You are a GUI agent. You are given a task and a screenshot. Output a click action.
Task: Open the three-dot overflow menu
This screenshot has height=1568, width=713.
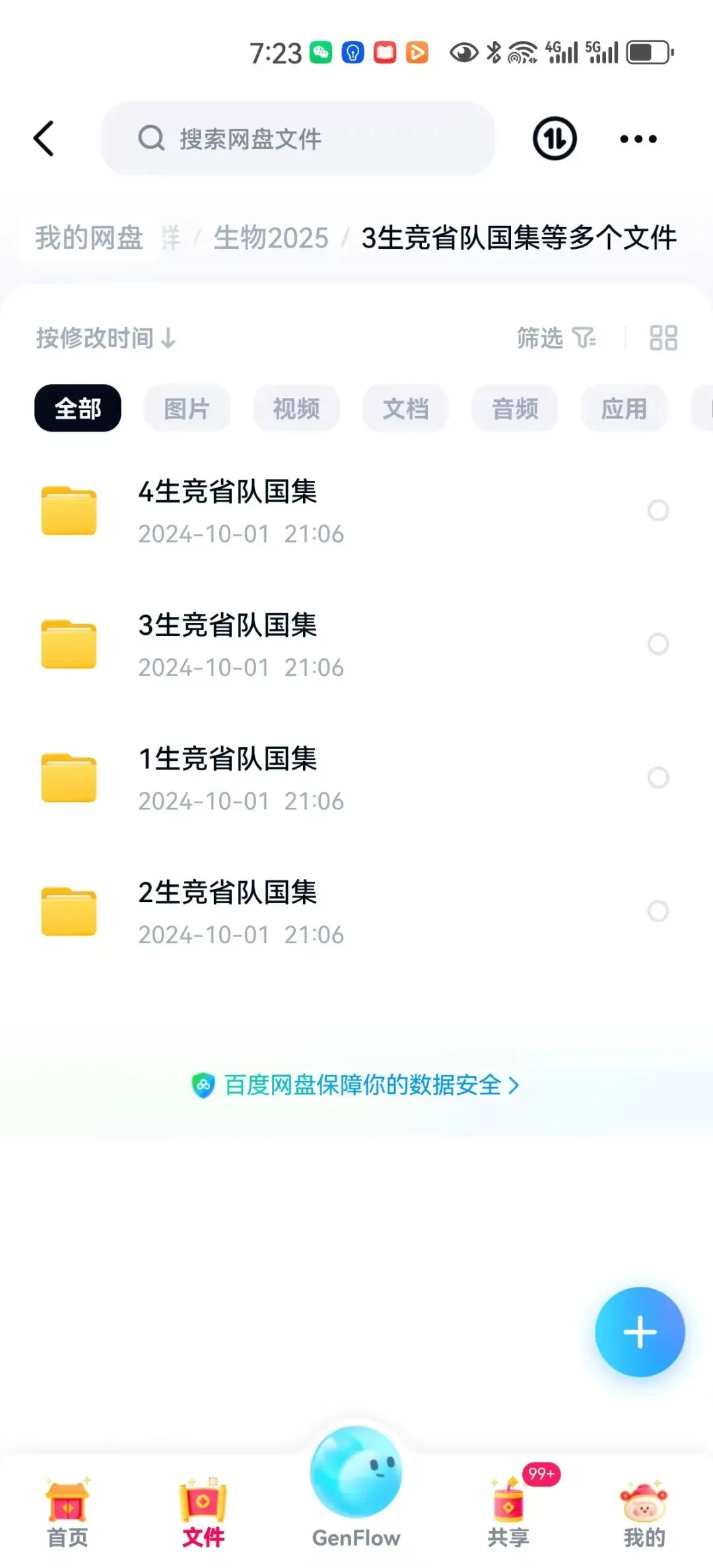click(638, 139)
